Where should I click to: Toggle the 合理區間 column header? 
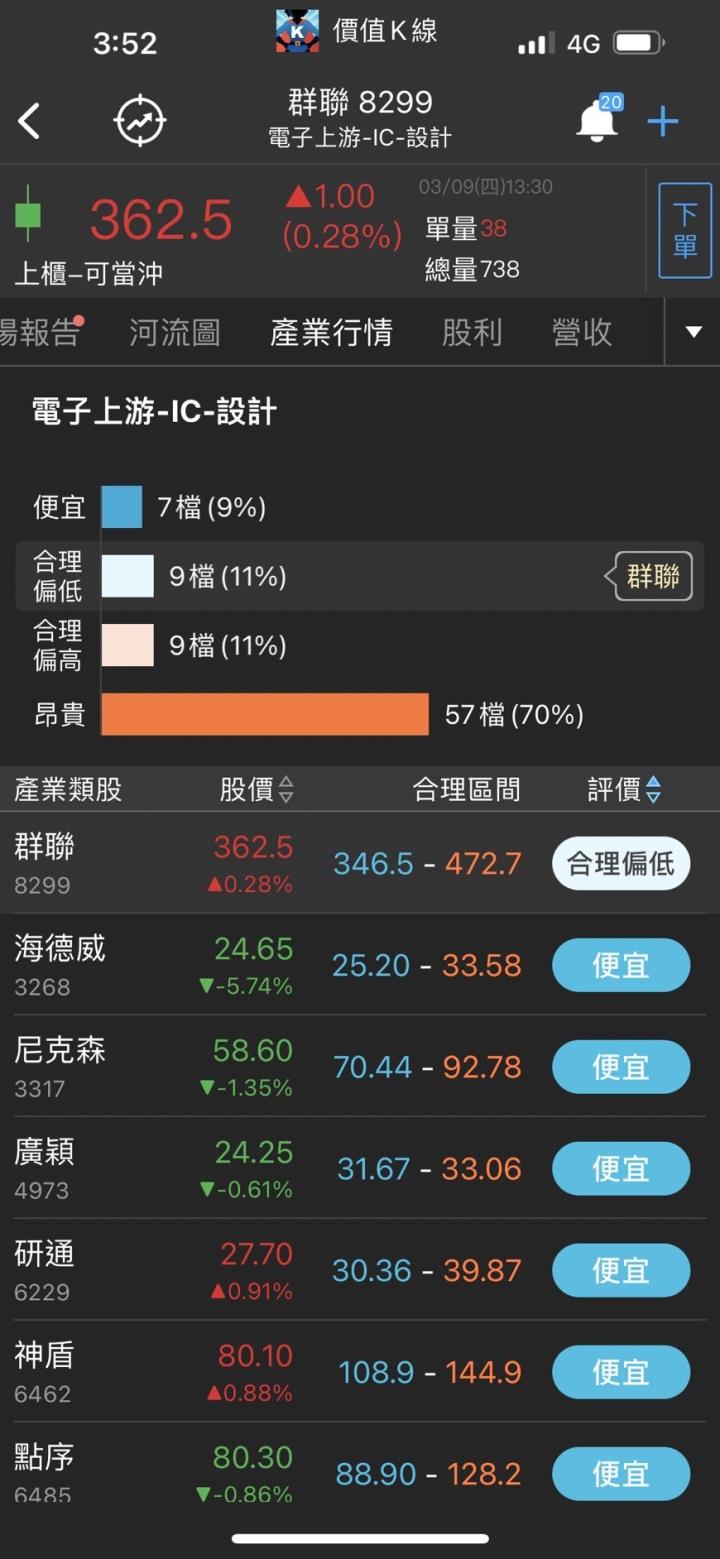[x=467, y=789]
